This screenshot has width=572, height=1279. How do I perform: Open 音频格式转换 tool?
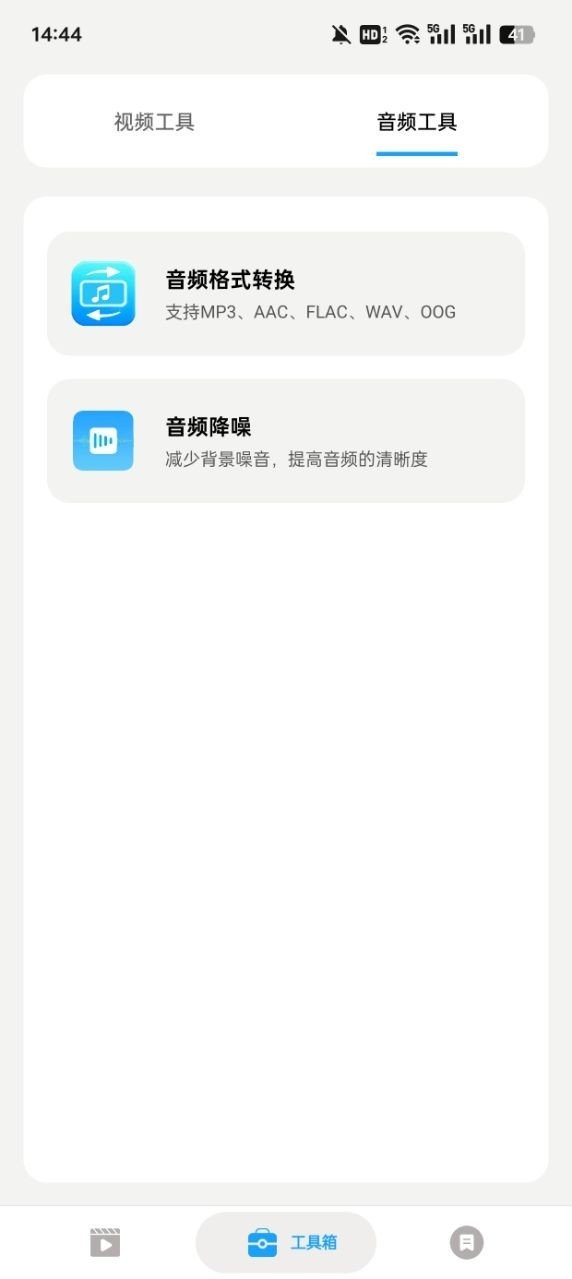coord(286,294)
